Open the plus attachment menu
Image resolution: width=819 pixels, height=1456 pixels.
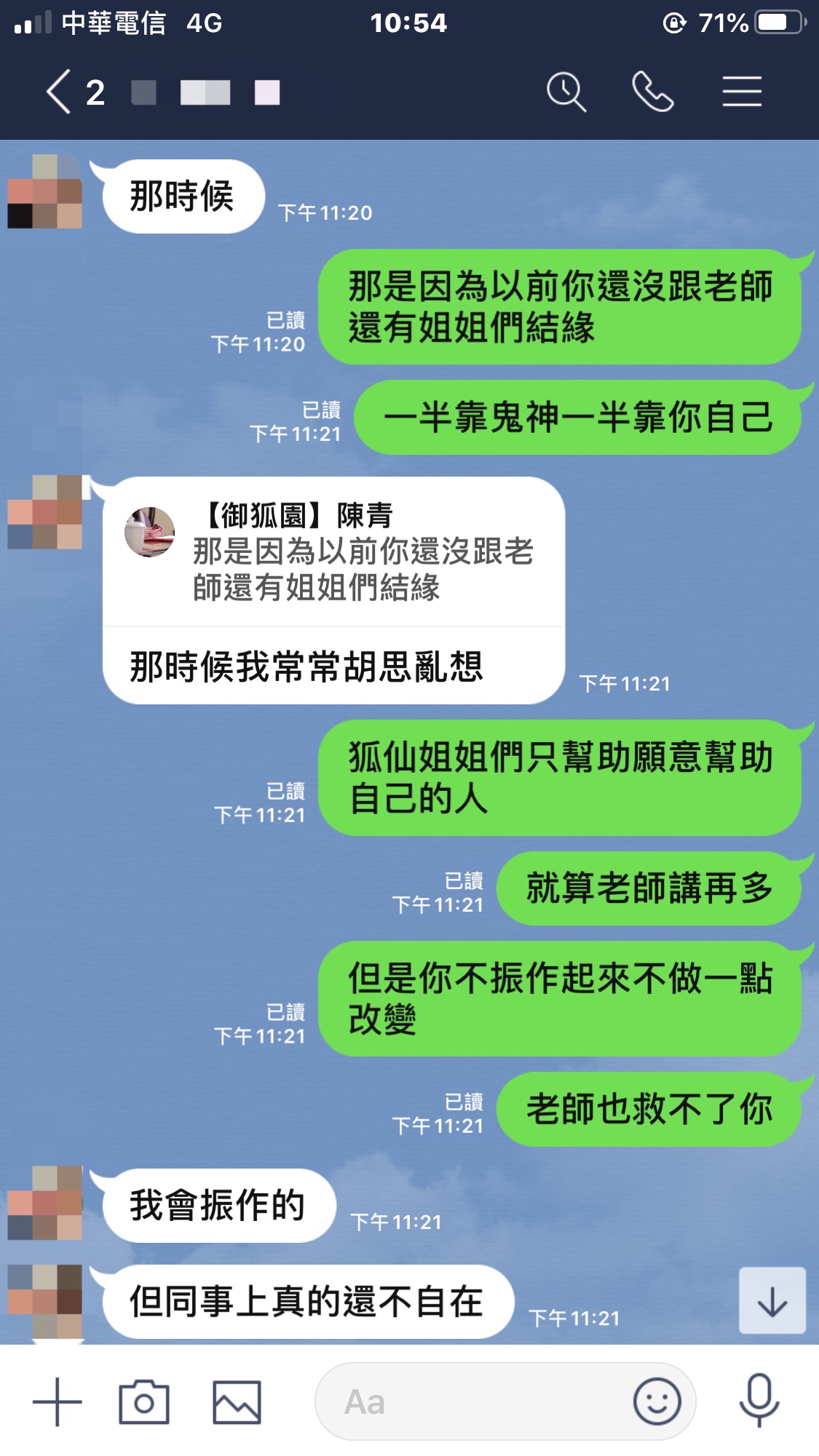(x=58, y=1401)
